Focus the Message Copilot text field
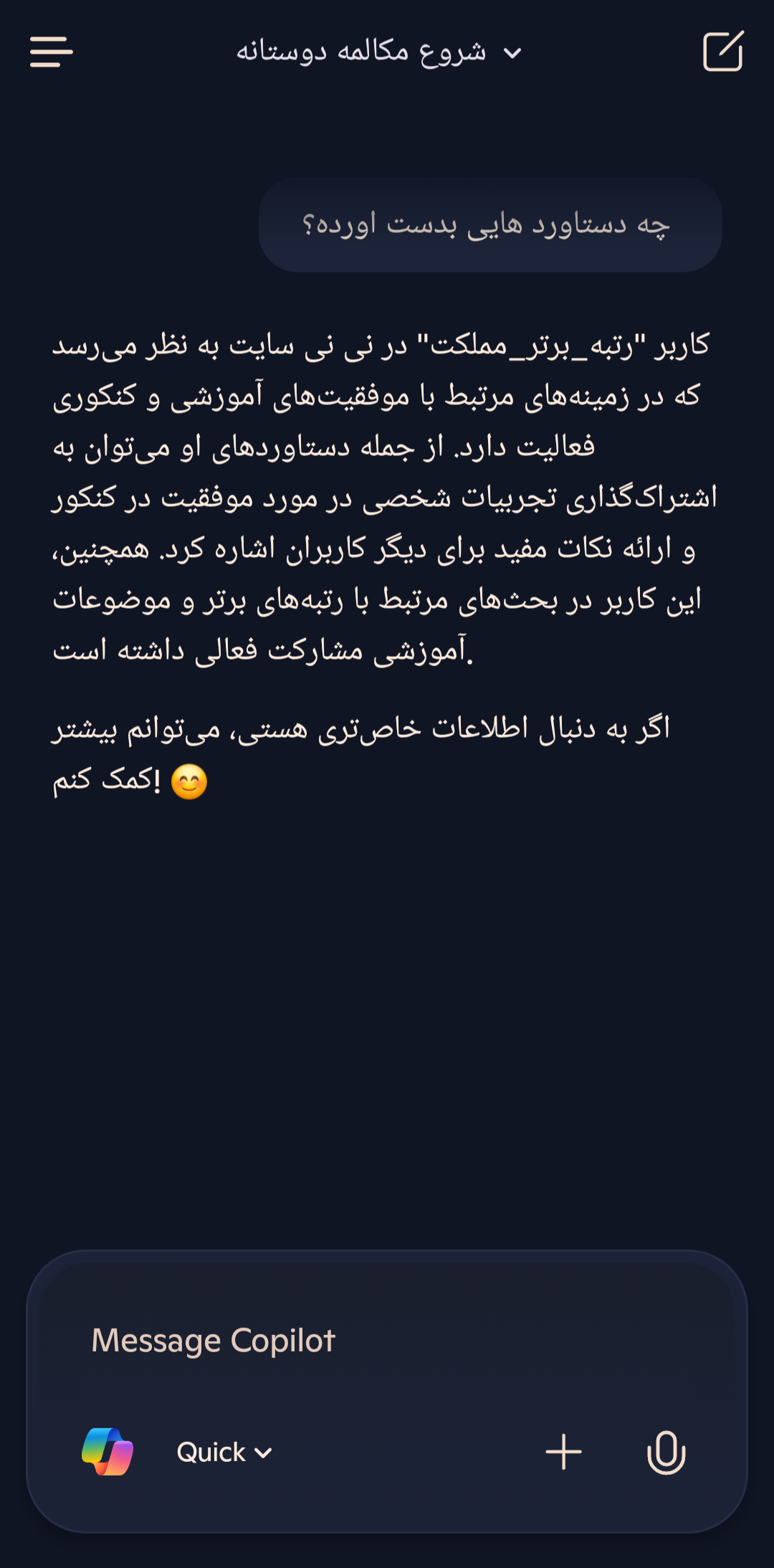Viewport: 774px width, 1568px height. (x=387, y=1340)
